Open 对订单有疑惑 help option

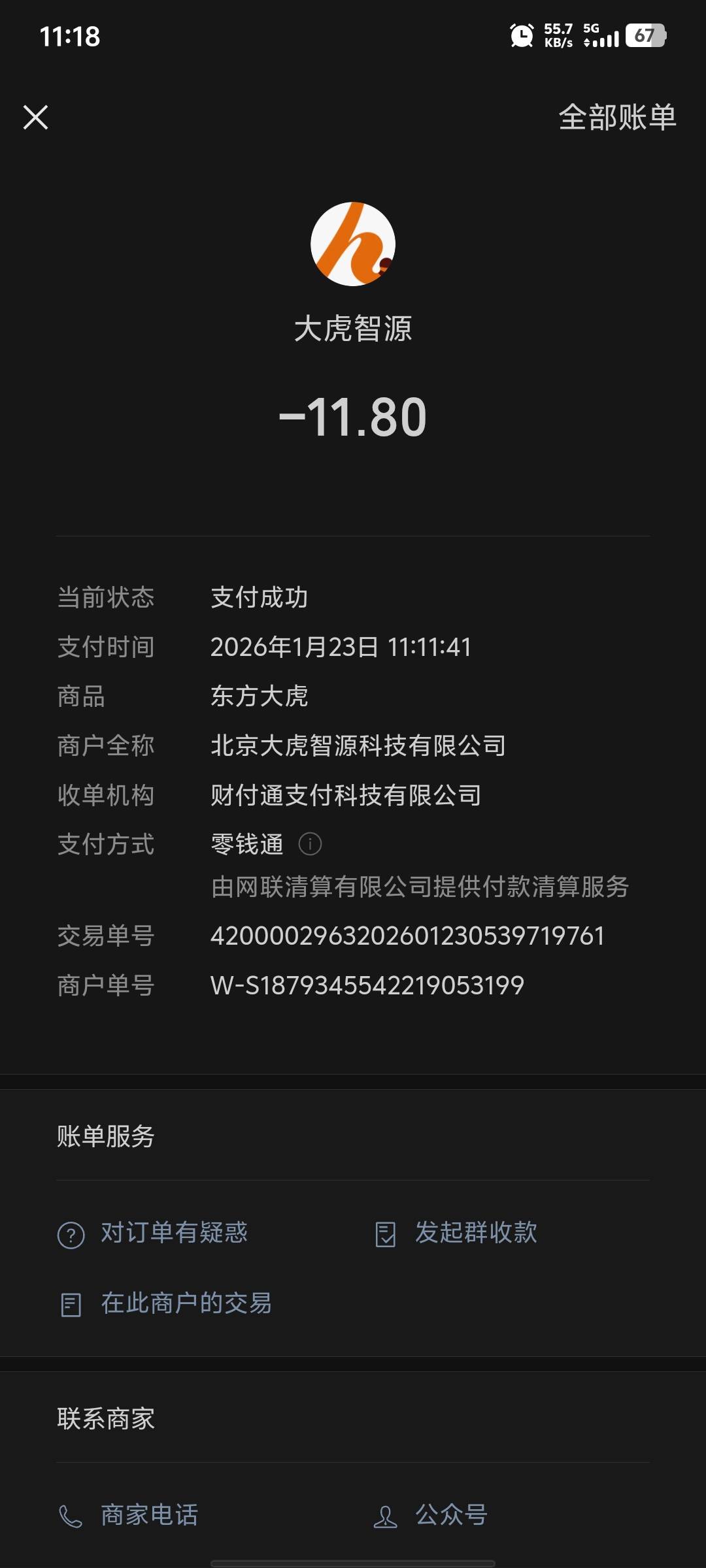[153, 1233]
